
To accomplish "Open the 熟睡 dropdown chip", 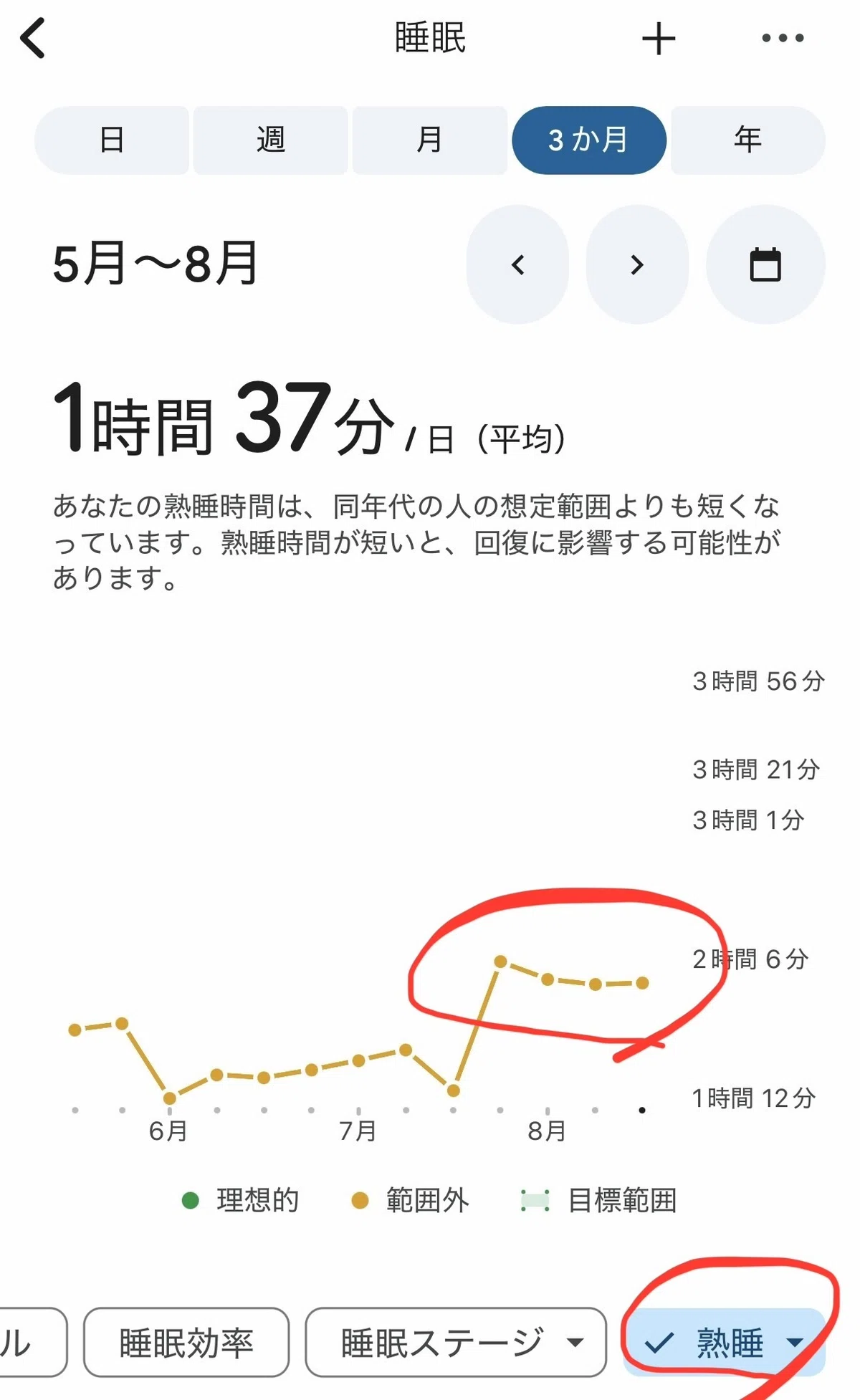I will [724, 1342].
